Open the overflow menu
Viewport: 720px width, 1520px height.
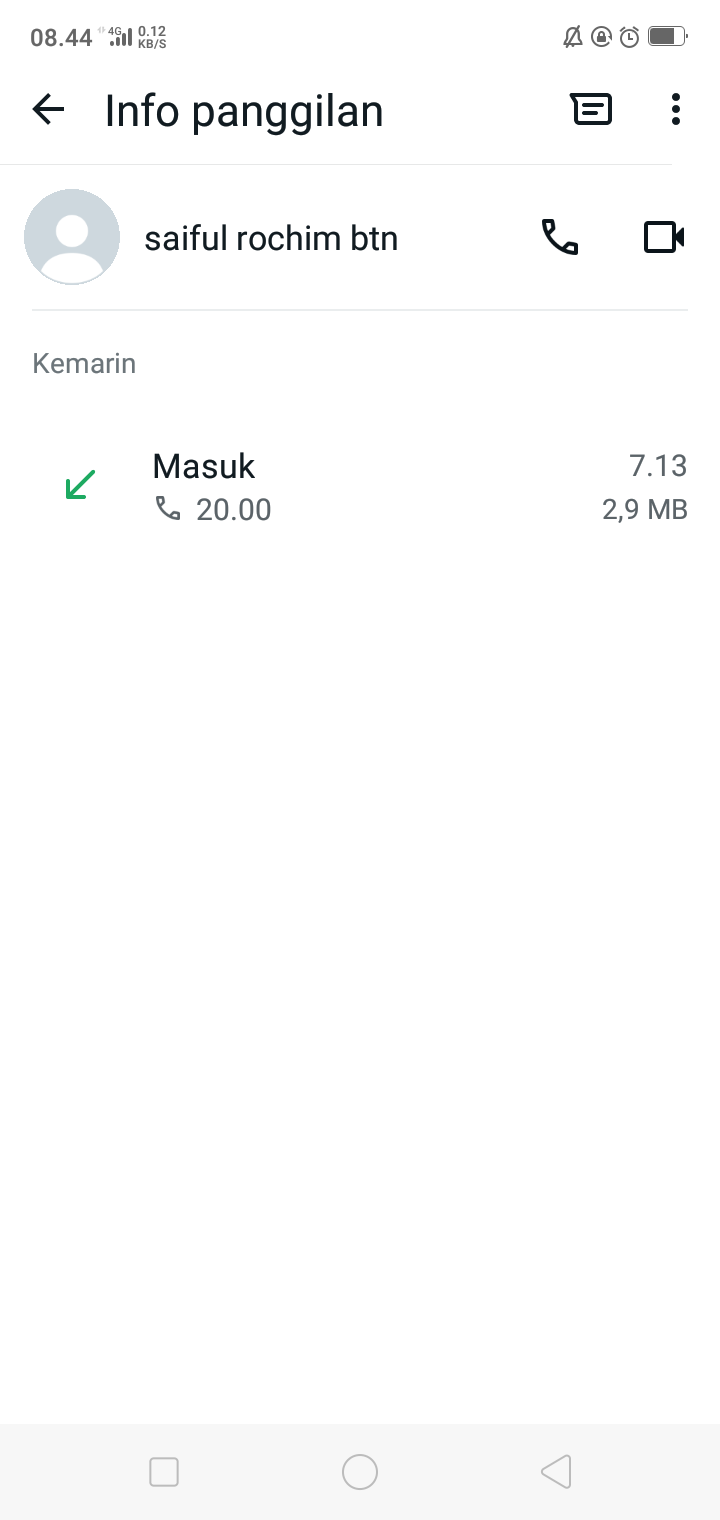676,110
